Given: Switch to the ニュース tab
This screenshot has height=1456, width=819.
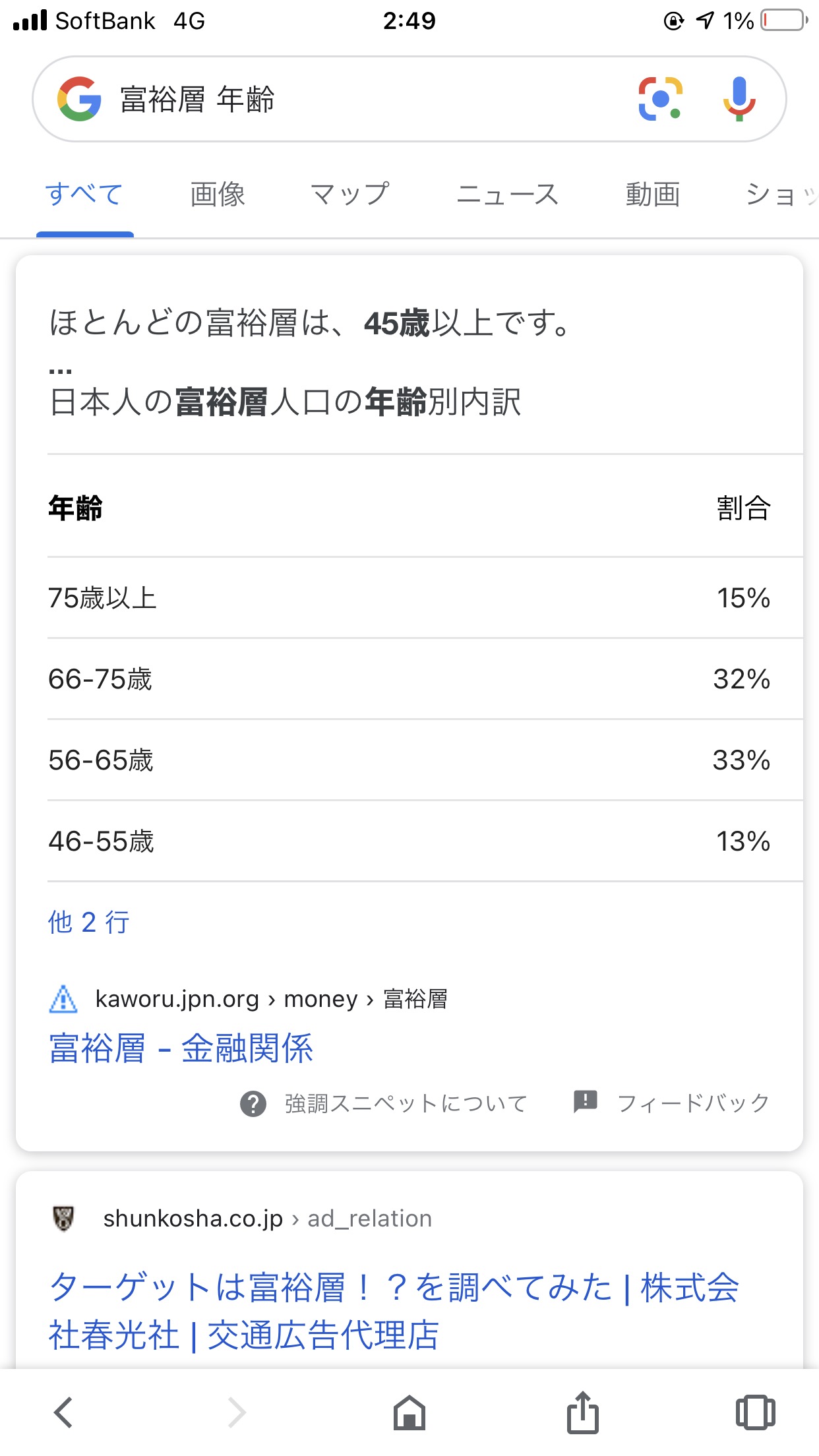Looking at the screenshot, I should pos(508,195).
